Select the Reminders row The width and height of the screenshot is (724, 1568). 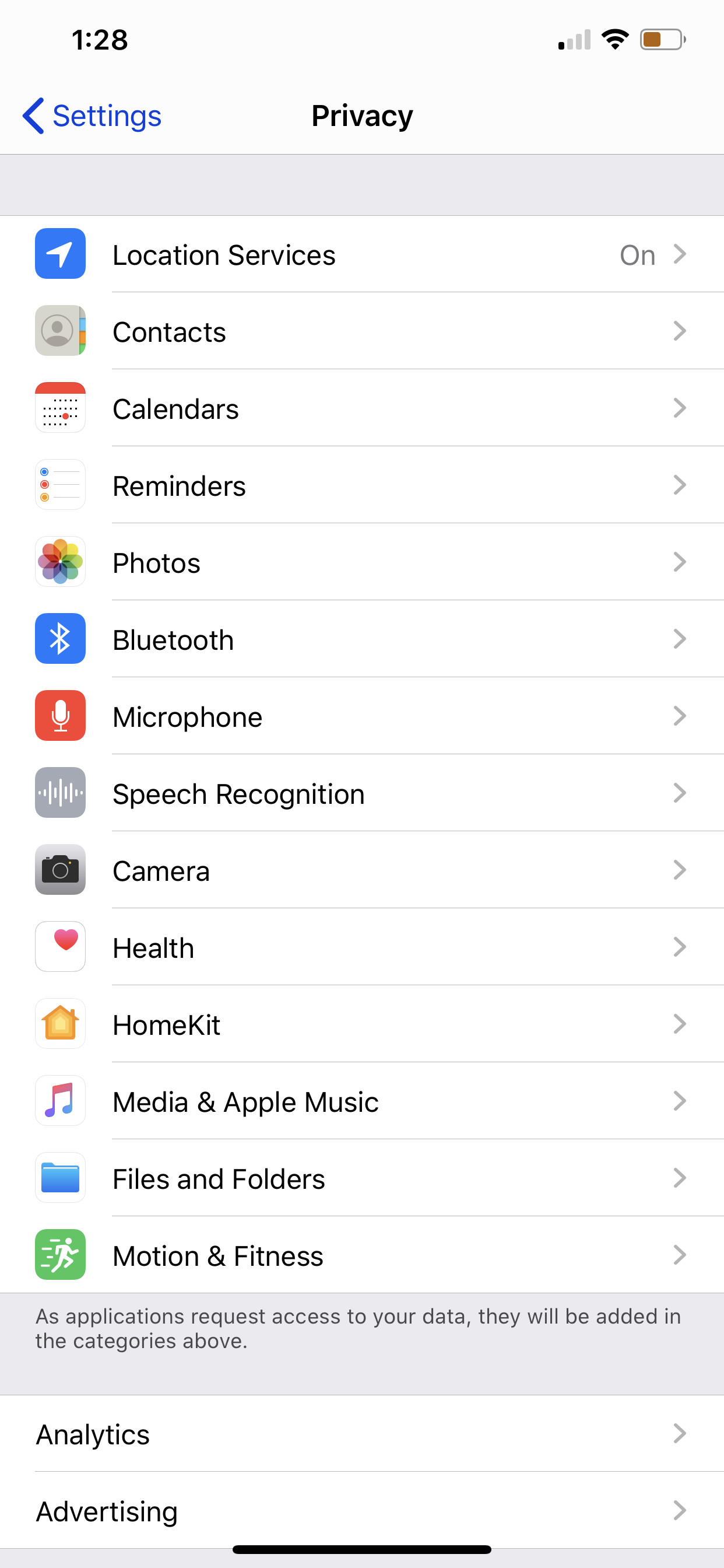point(361,486)
